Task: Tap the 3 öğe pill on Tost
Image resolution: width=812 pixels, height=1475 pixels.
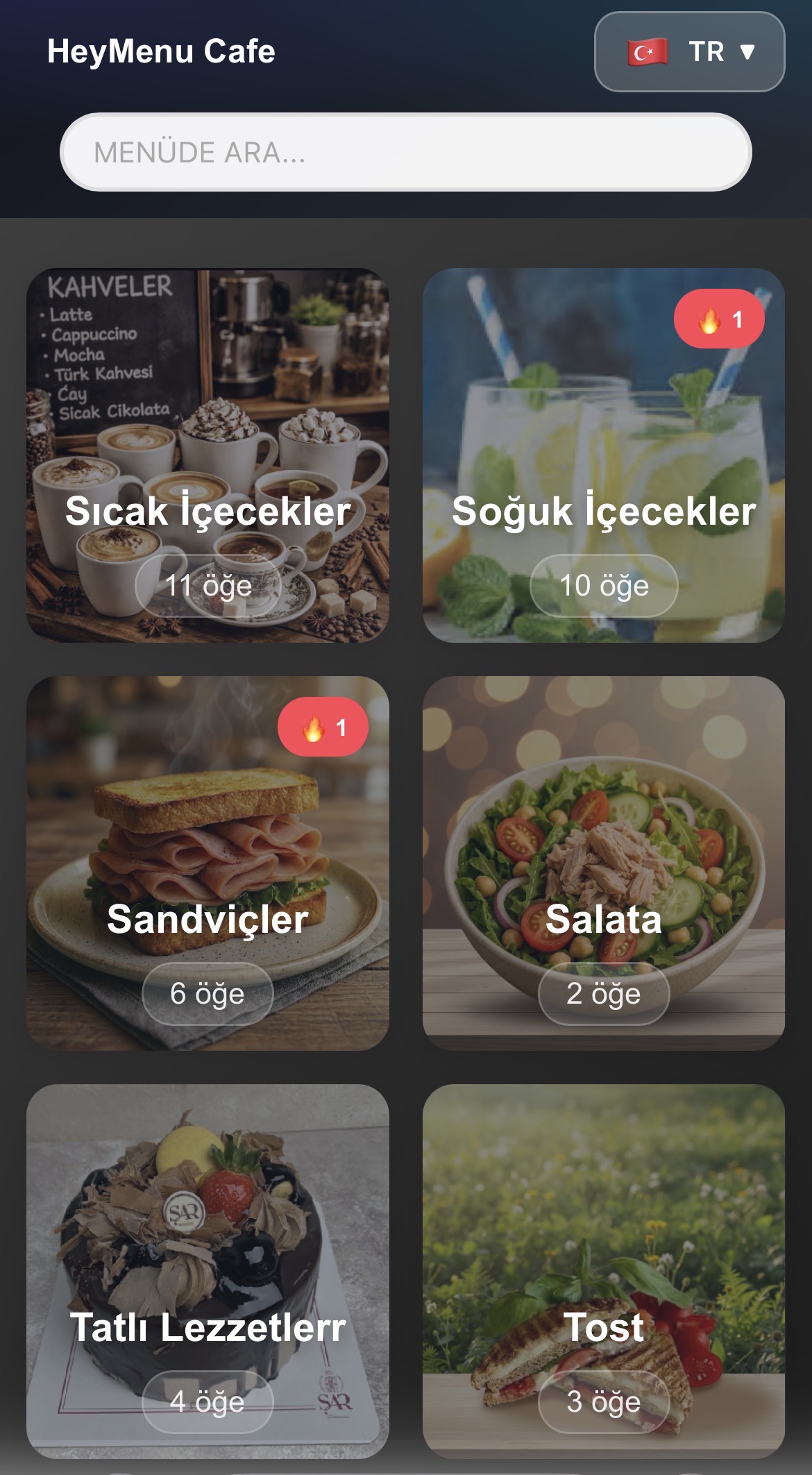Action: [x=603, y=1401]
